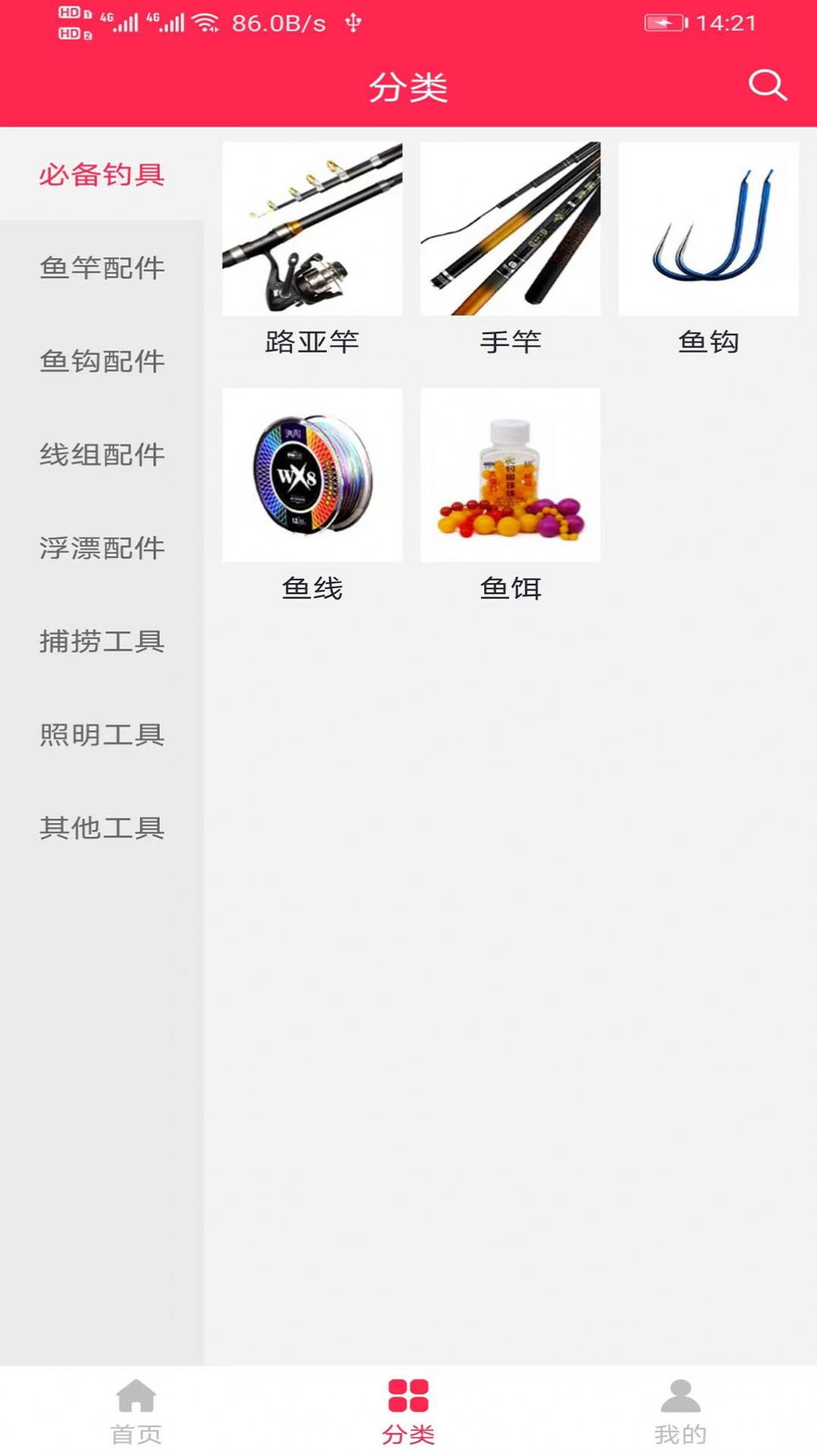This screenshot has height=1456, width=817.
Task: Go to the 首页 tab
Action: [136, 1411]
